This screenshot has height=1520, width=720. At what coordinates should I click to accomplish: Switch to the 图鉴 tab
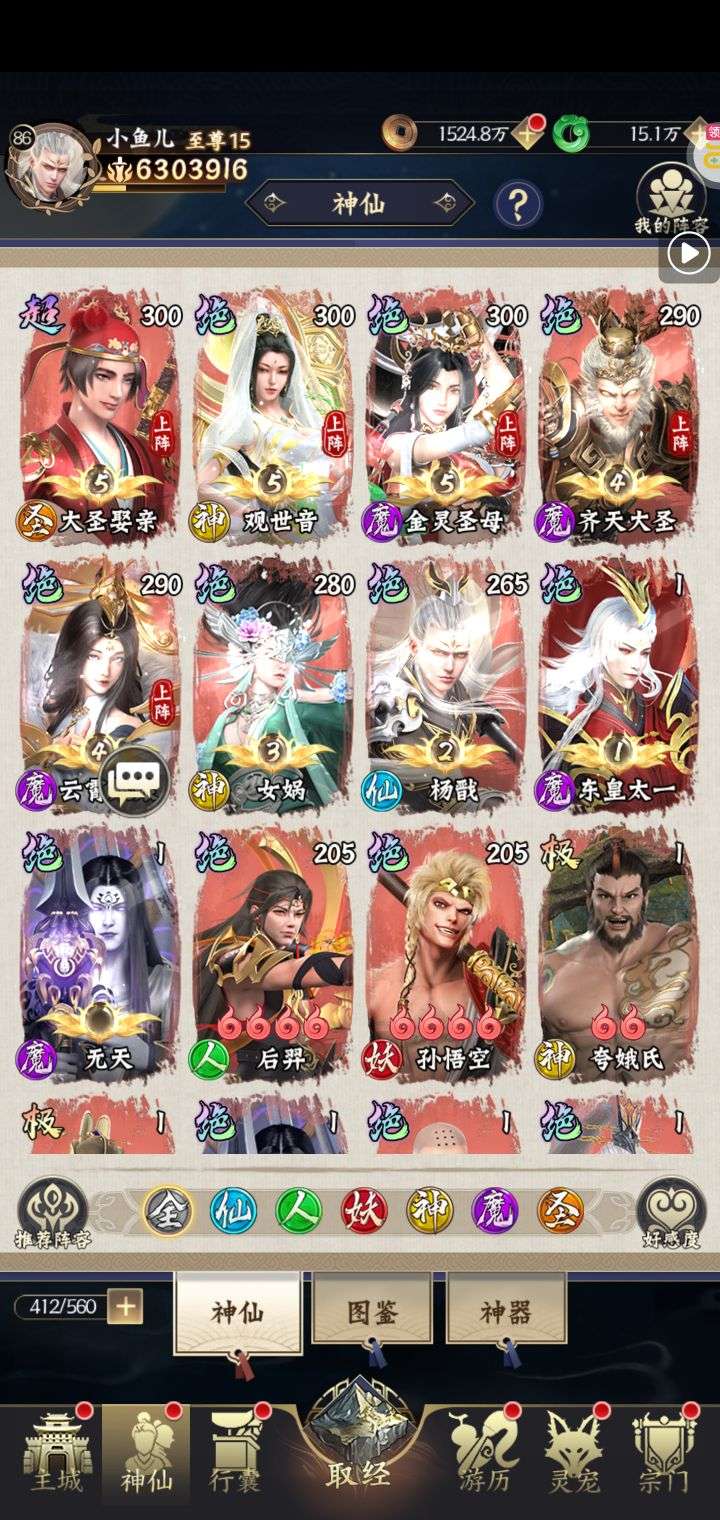pos(372,1311)
